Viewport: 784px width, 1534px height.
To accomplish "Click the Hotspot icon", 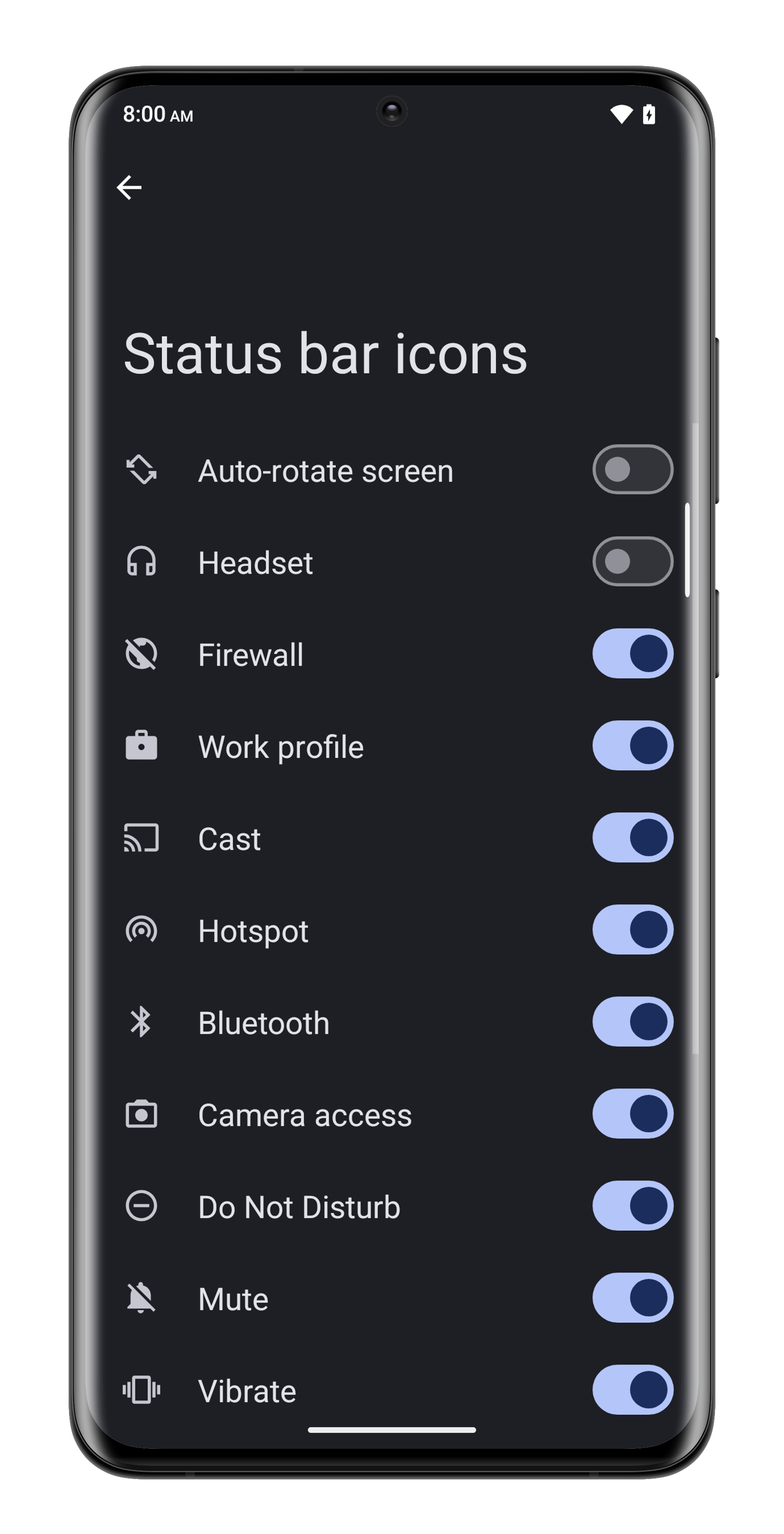I will coord(142,930).
